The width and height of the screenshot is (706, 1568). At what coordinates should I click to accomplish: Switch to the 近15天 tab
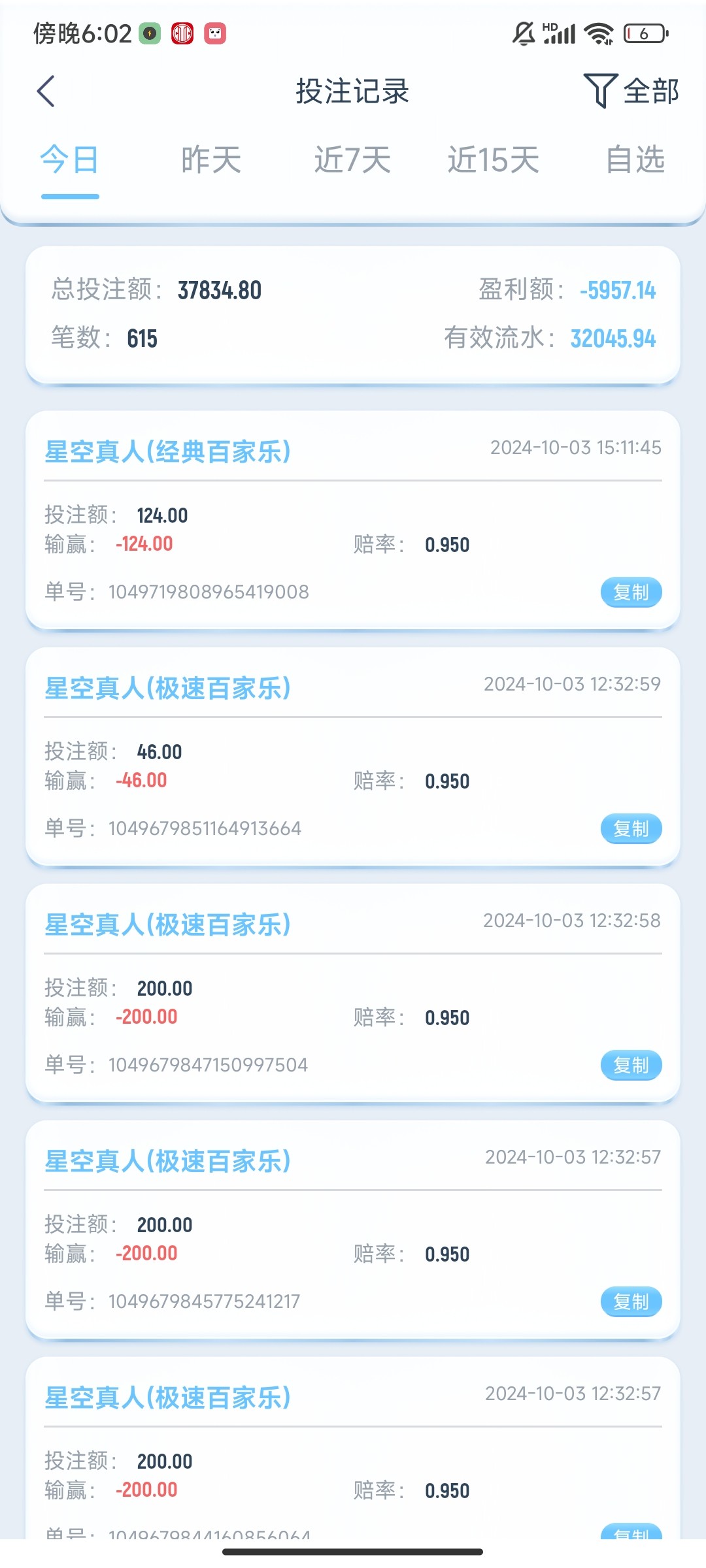click(494, 160)
